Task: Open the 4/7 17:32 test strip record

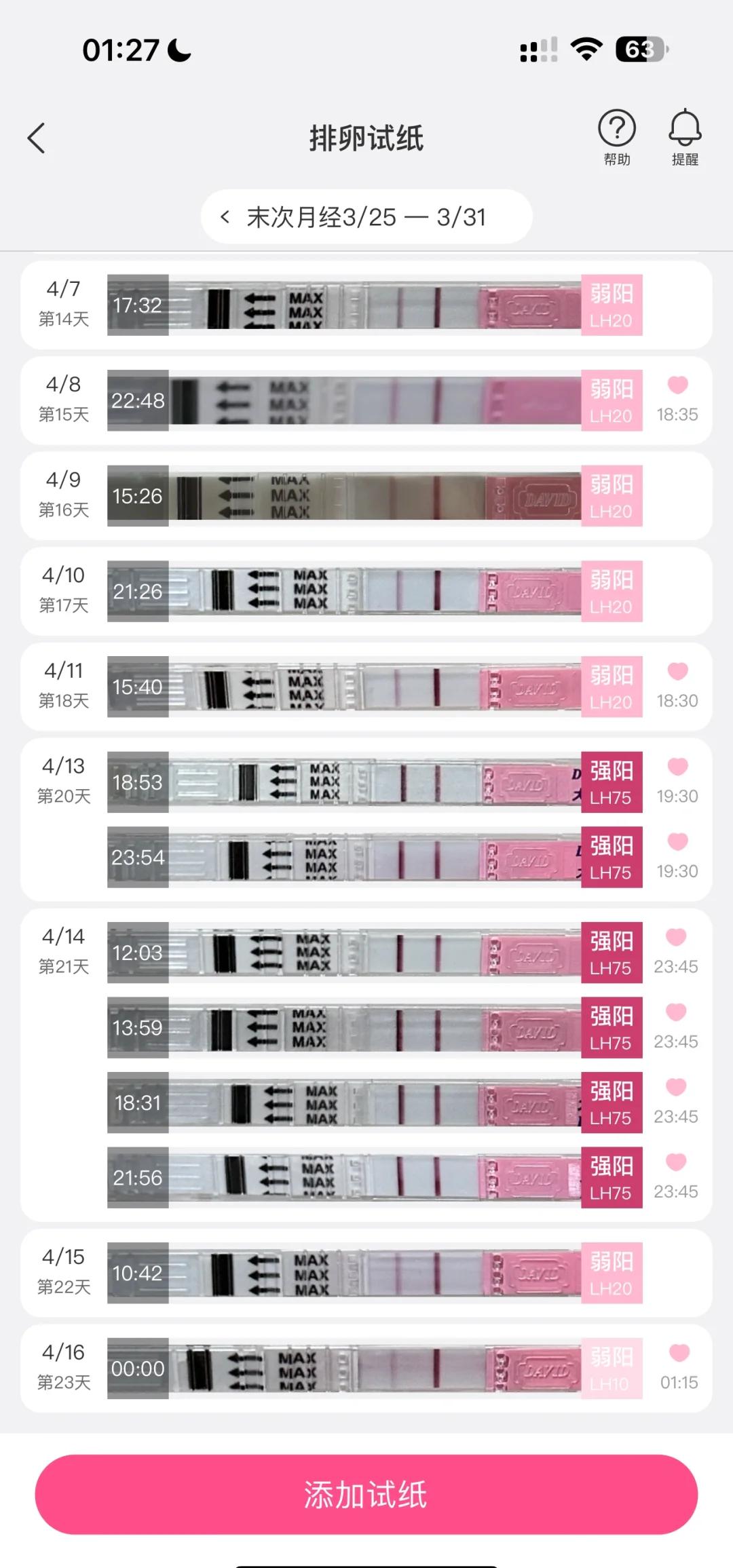Action: pos(375,305)
